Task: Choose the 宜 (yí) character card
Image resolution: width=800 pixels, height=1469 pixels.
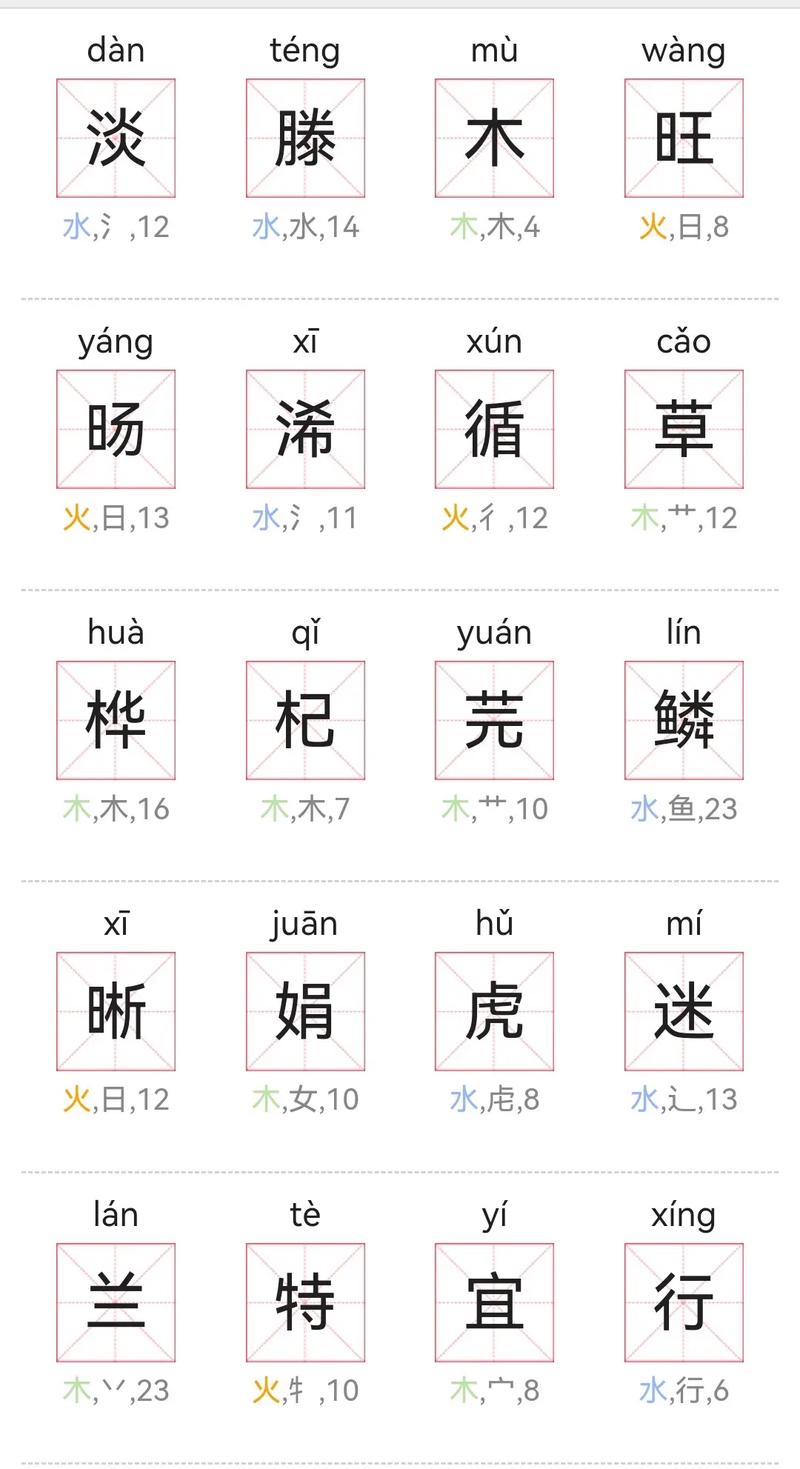Action: [494, 1302]
